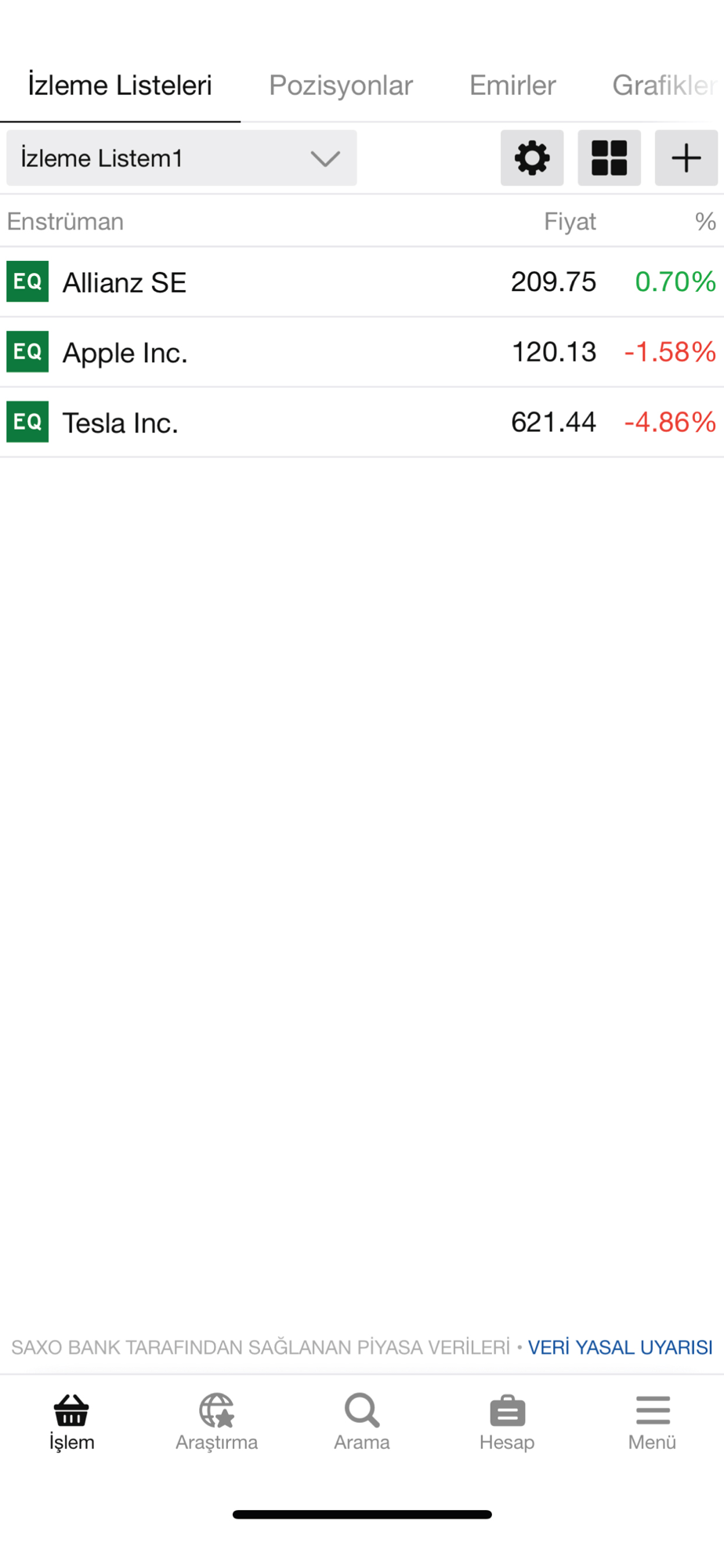Go to the Grafikler tab

[x=664, y=85]
